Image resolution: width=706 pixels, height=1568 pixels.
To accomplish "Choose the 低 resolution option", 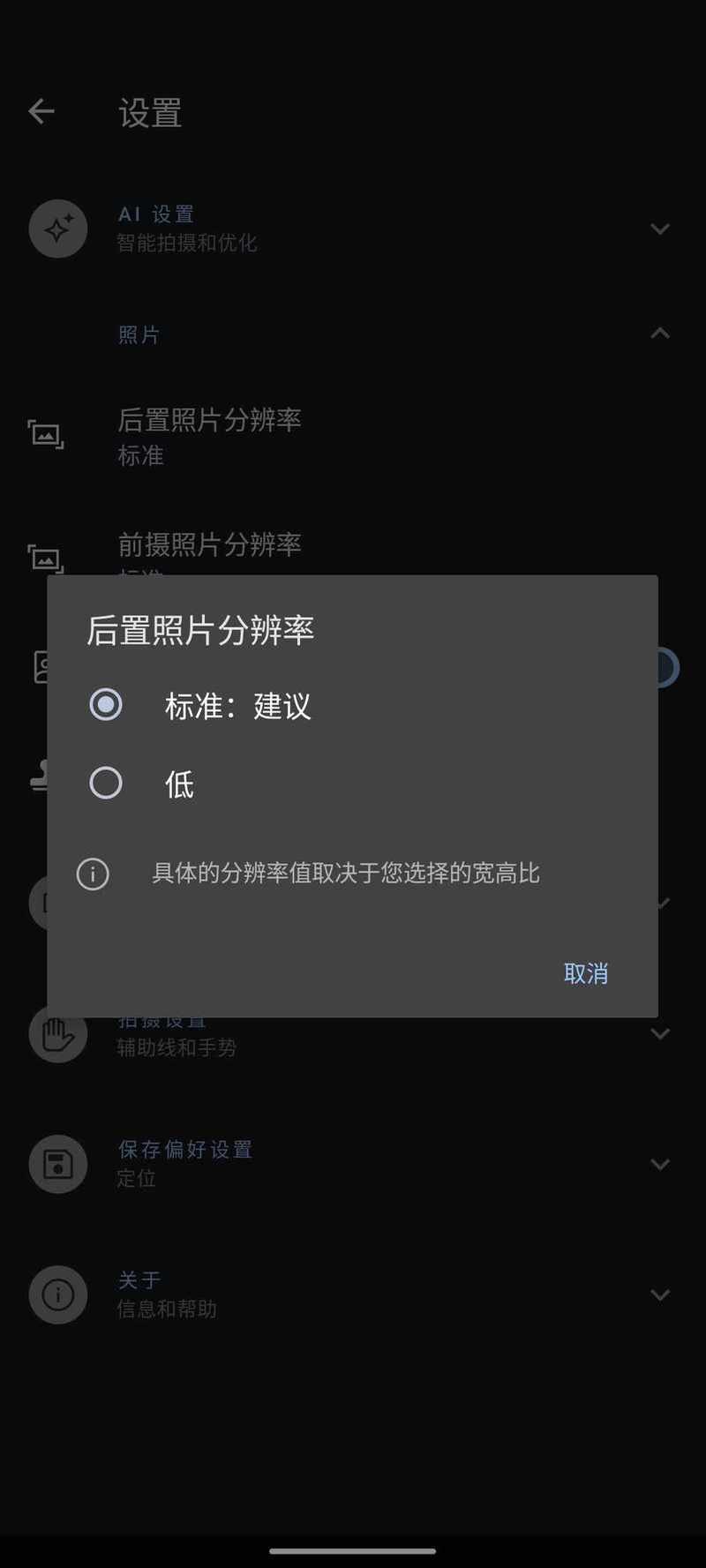I will [x=106, y=783].
